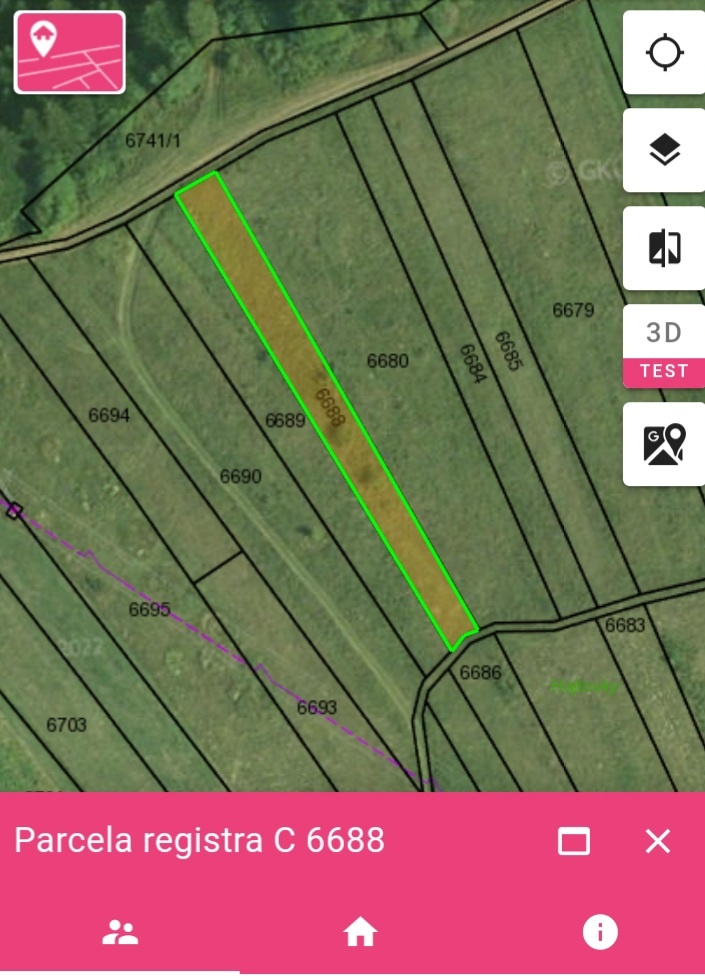Open the map layers selector
This screenshot has height=978, width=705.
[x=664, y=150]
